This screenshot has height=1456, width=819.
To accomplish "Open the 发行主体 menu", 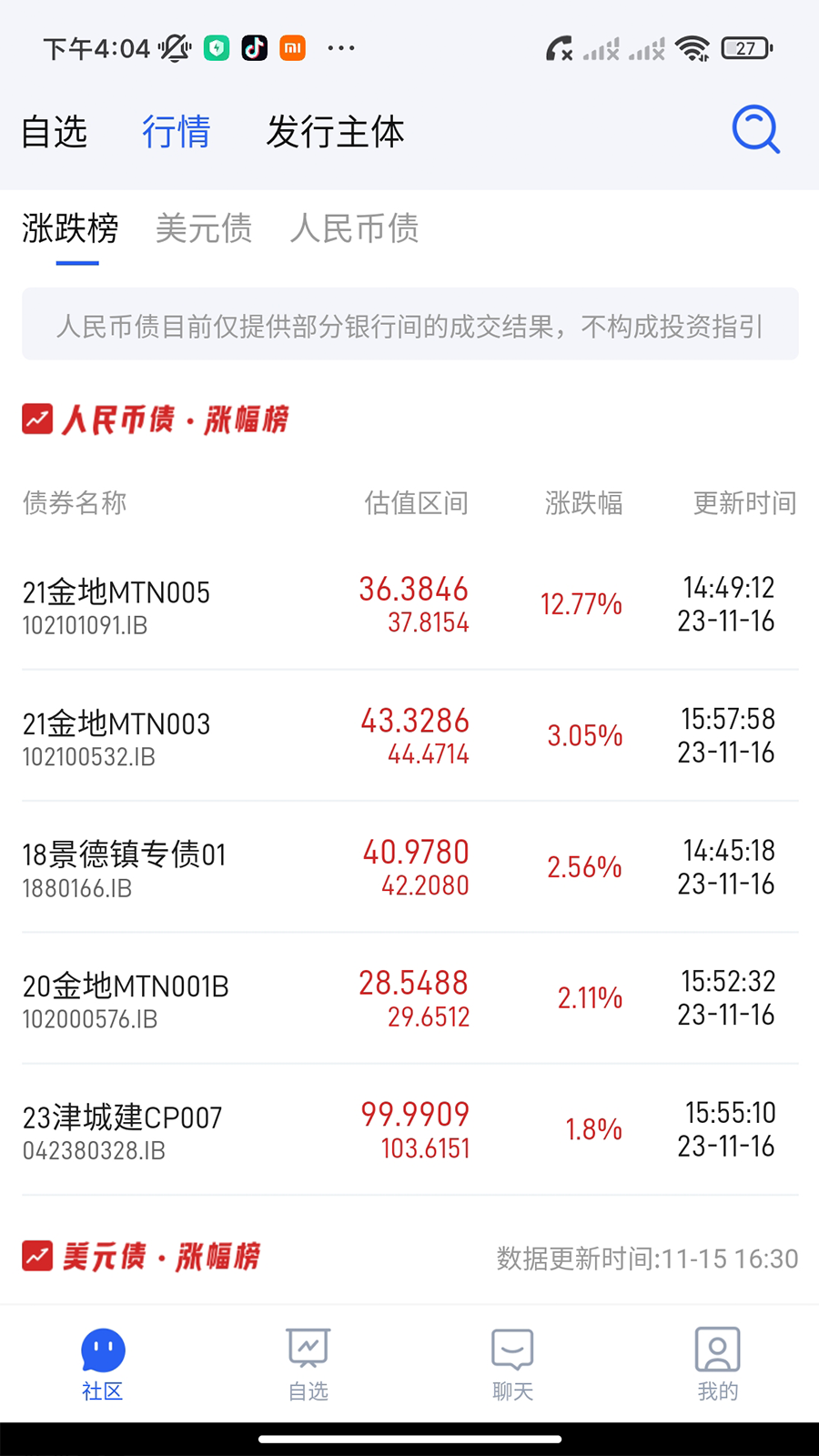I will pos(335,131).
